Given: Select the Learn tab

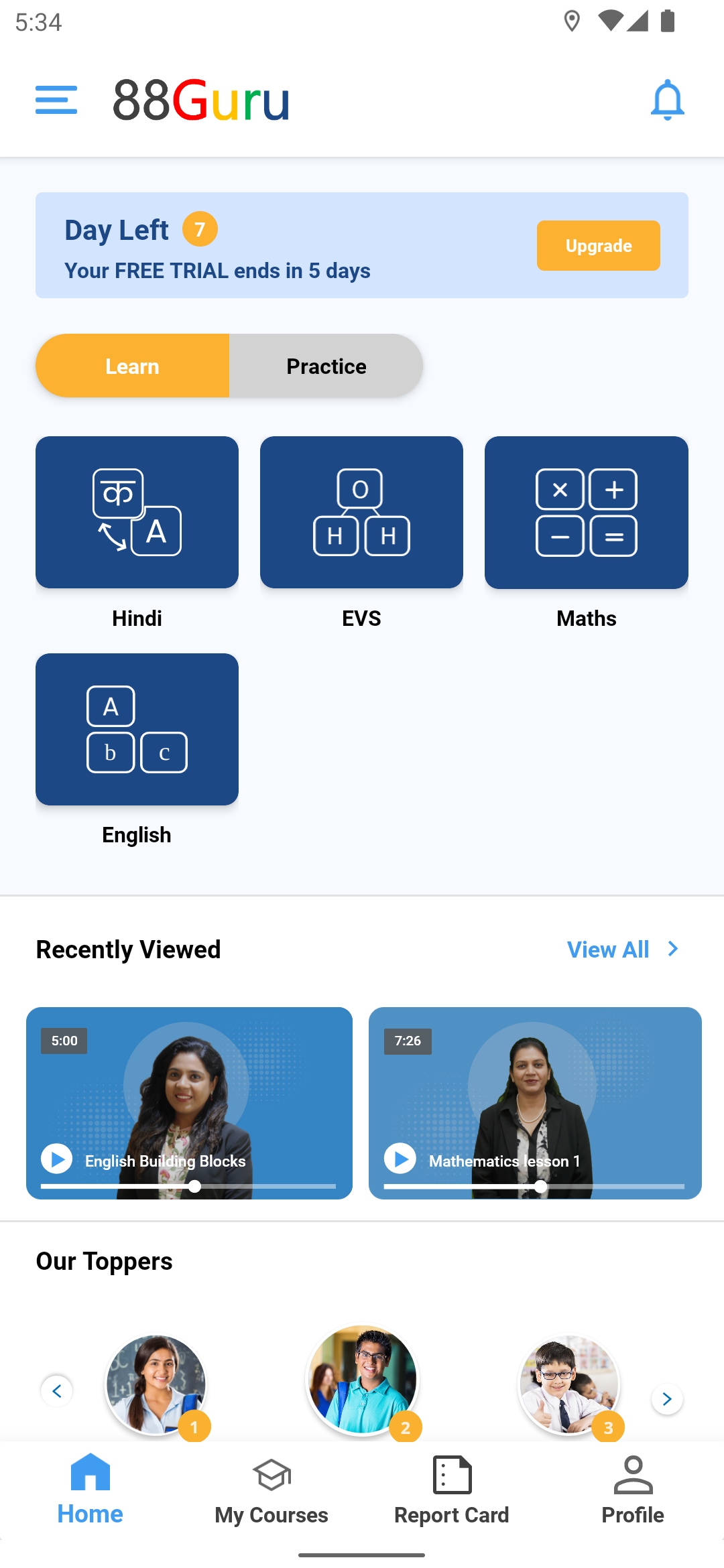Looking at the screenshot, I should (133, 366).
